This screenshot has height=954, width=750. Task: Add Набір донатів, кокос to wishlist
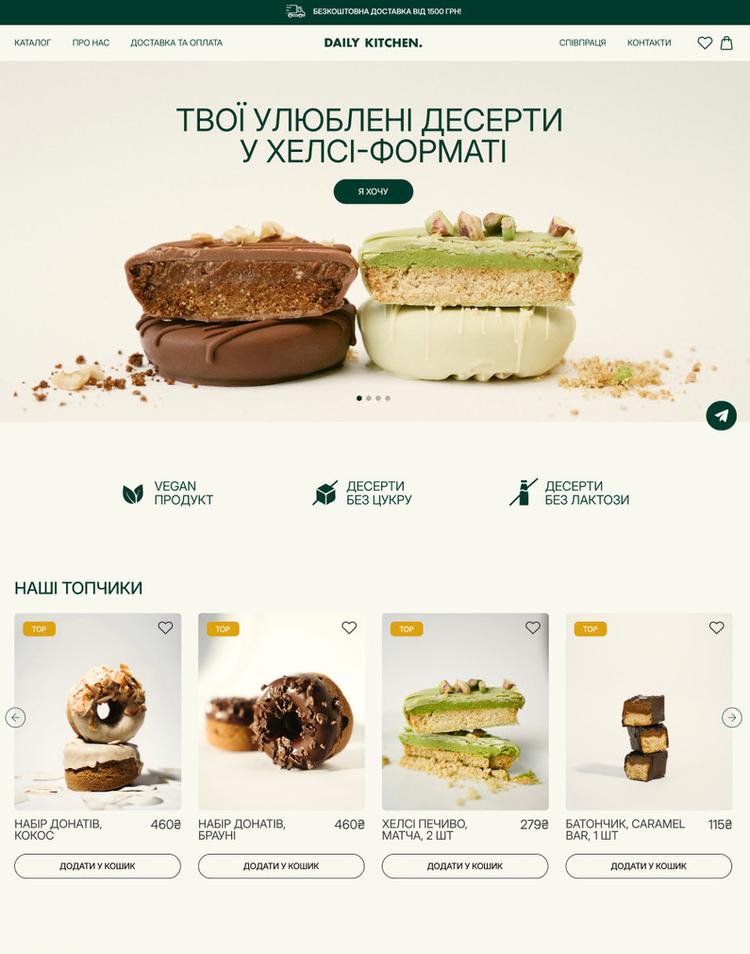[x=166, y=628]
